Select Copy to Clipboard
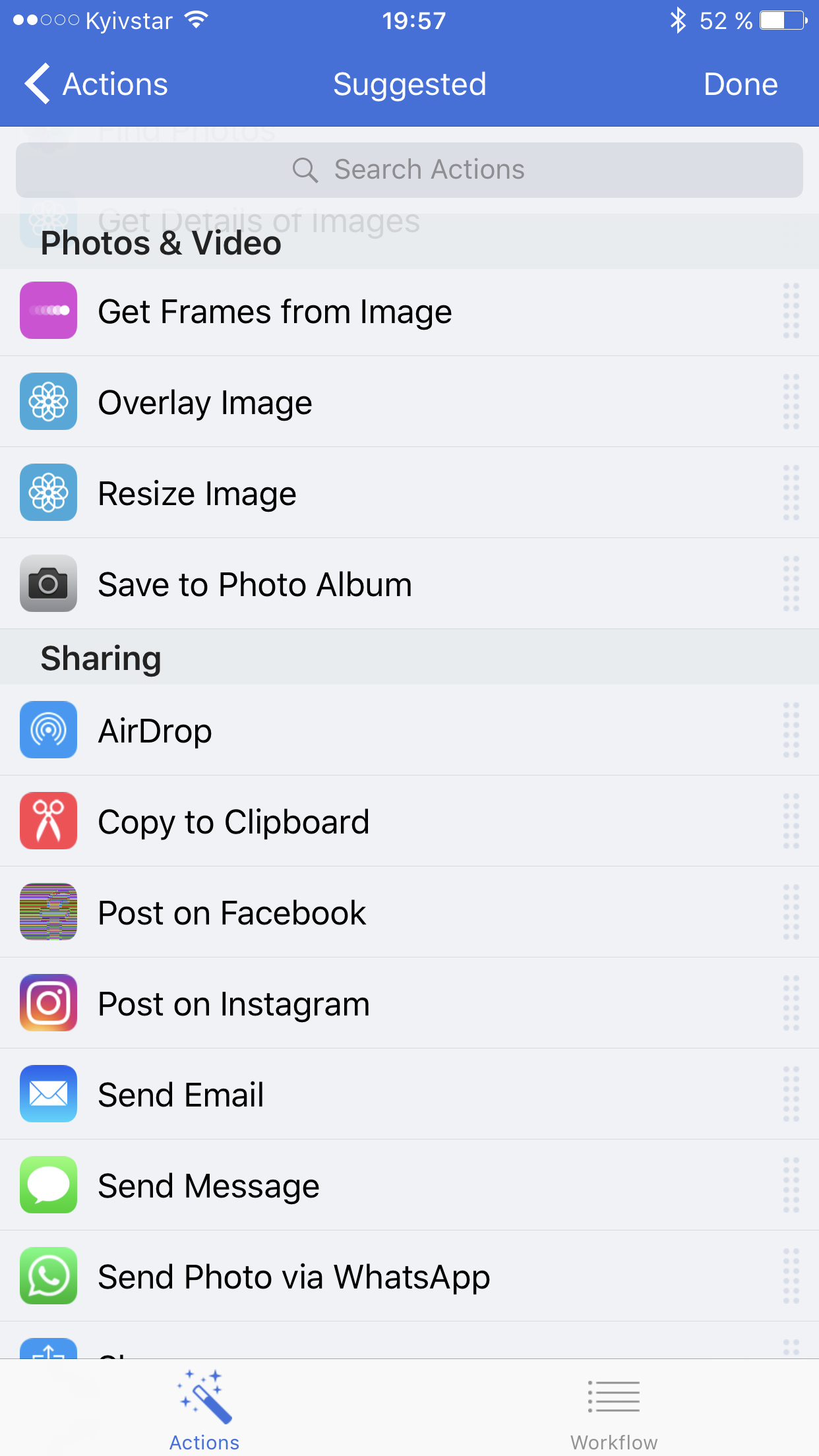Viewport: 819px width, 1456px height. point(409,822)
